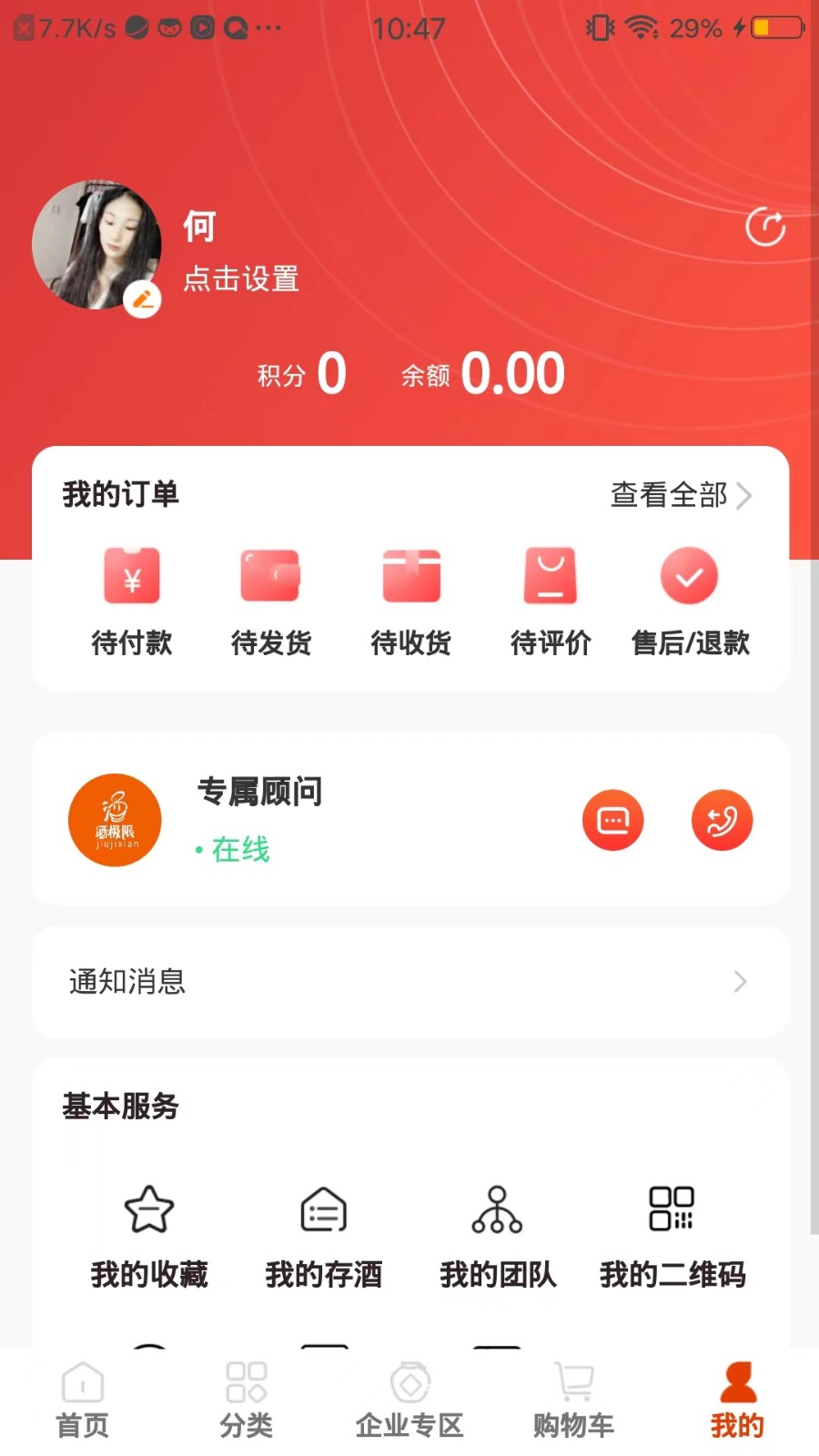Switch to the 首页 home tab
Viewport: 819px width, 1456px height.
tap(82, 1401)
